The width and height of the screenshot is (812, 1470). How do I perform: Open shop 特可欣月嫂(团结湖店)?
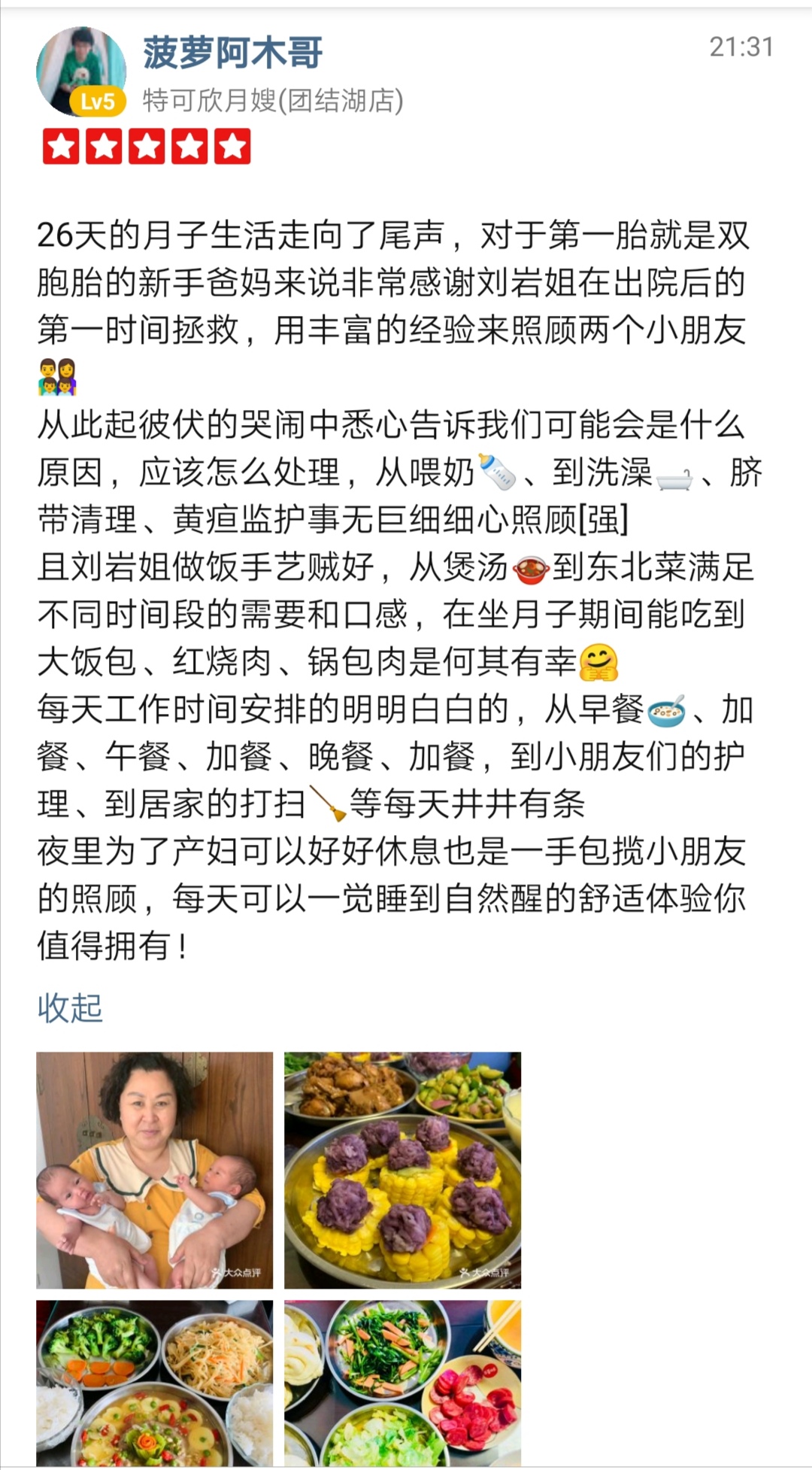click(x=272, y=100)
